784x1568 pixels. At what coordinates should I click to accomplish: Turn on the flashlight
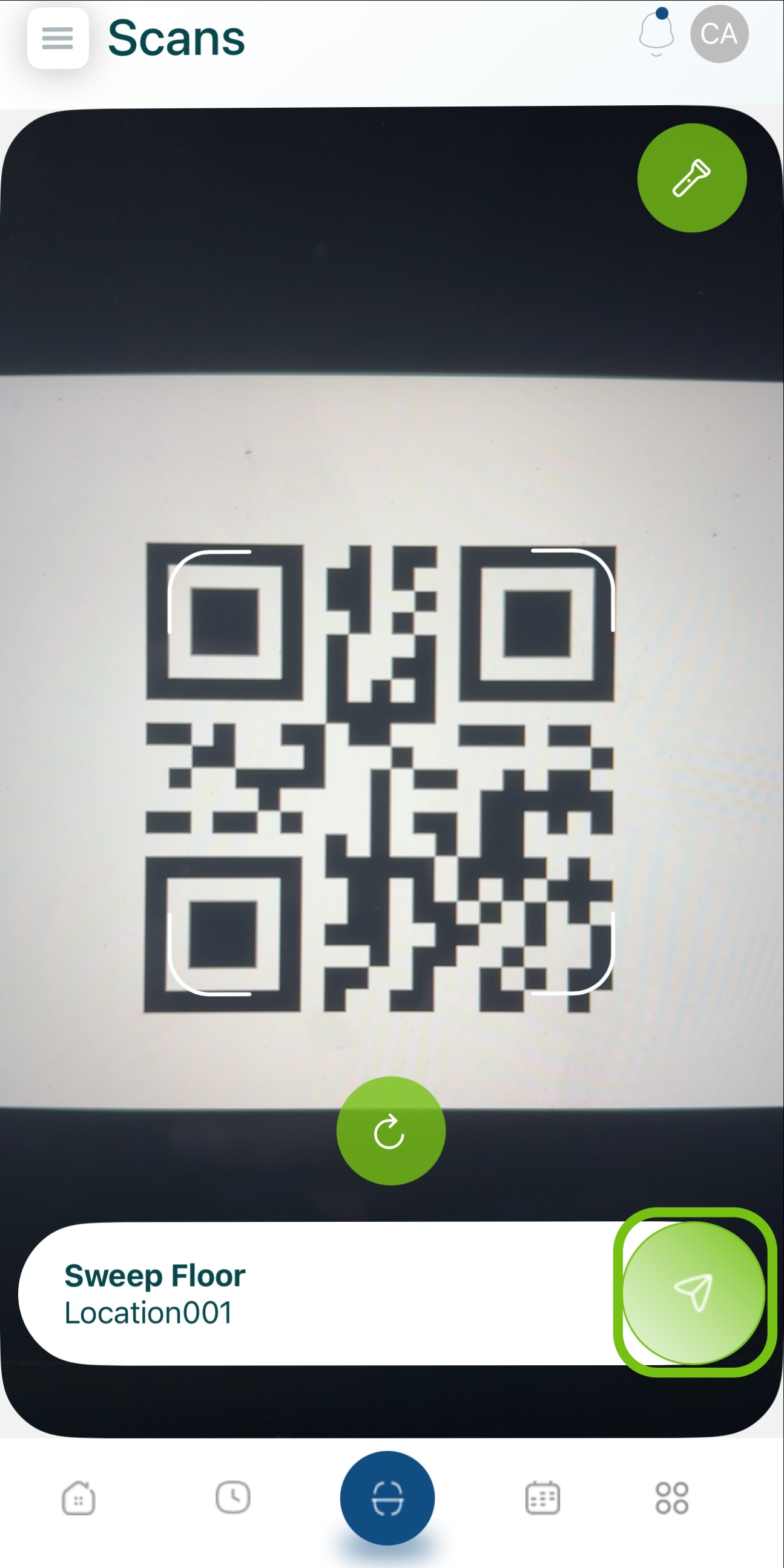691,178
